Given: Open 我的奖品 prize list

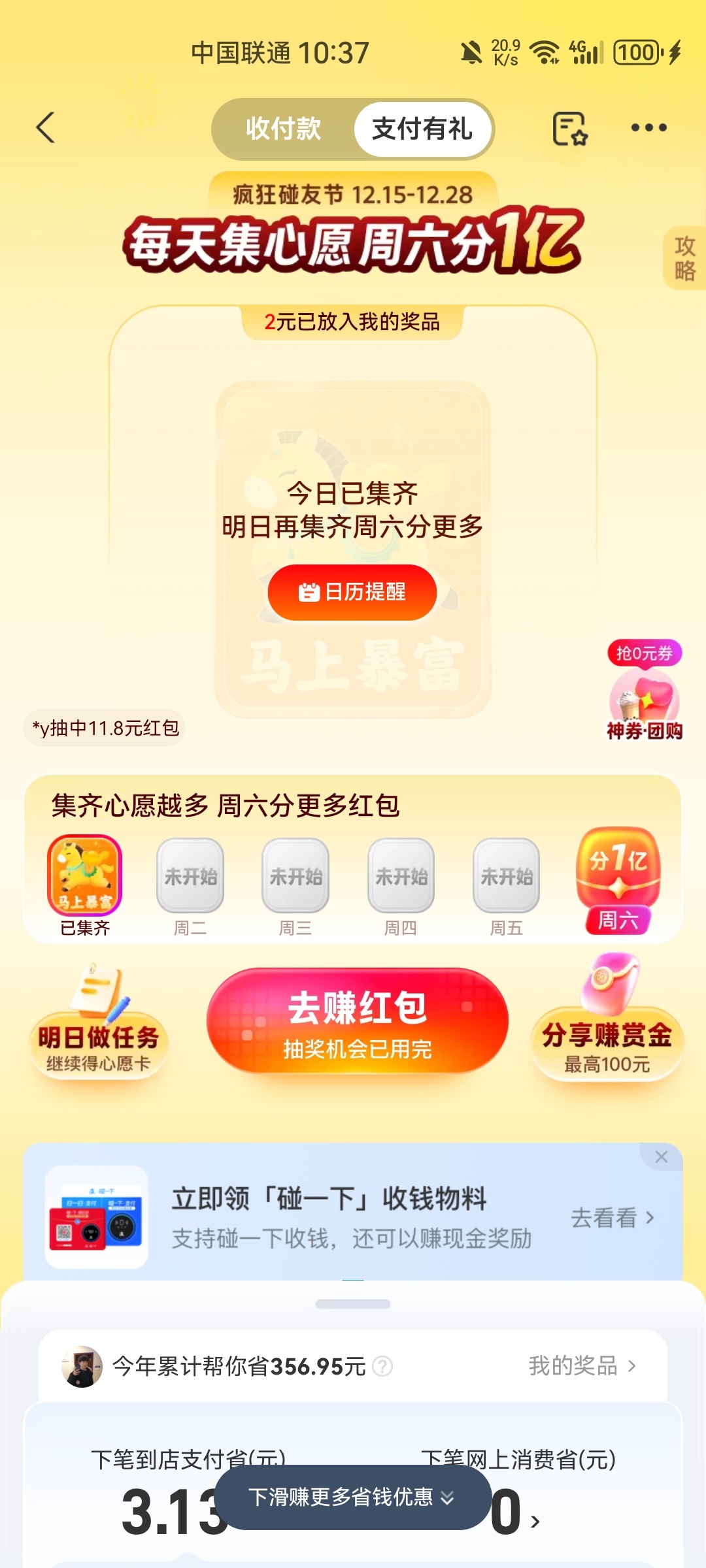Looking at the screenshot, I should coord(582,1365).
